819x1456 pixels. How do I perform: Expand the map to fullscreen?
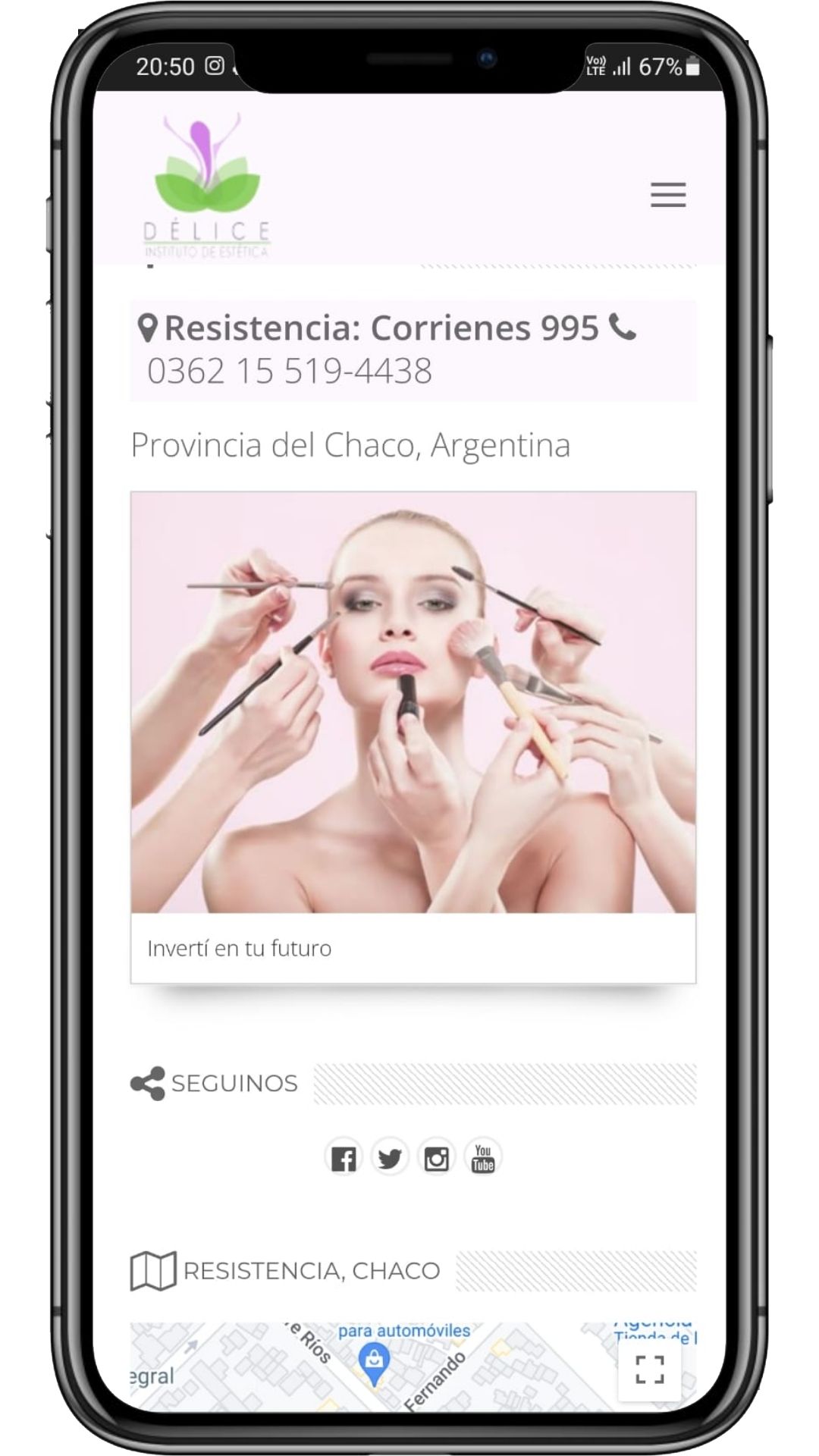pos(649,1370)
